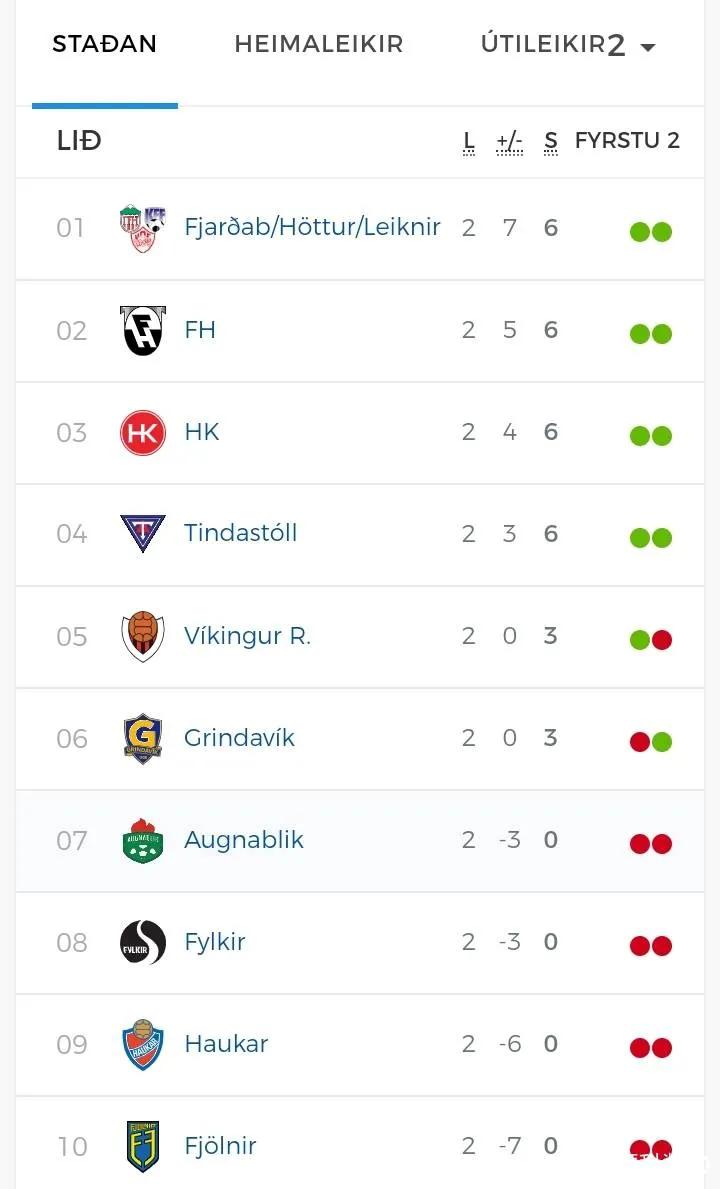Open the FH team page
This screenshot has height=1189, width=720.
click(x=199, y=330)
